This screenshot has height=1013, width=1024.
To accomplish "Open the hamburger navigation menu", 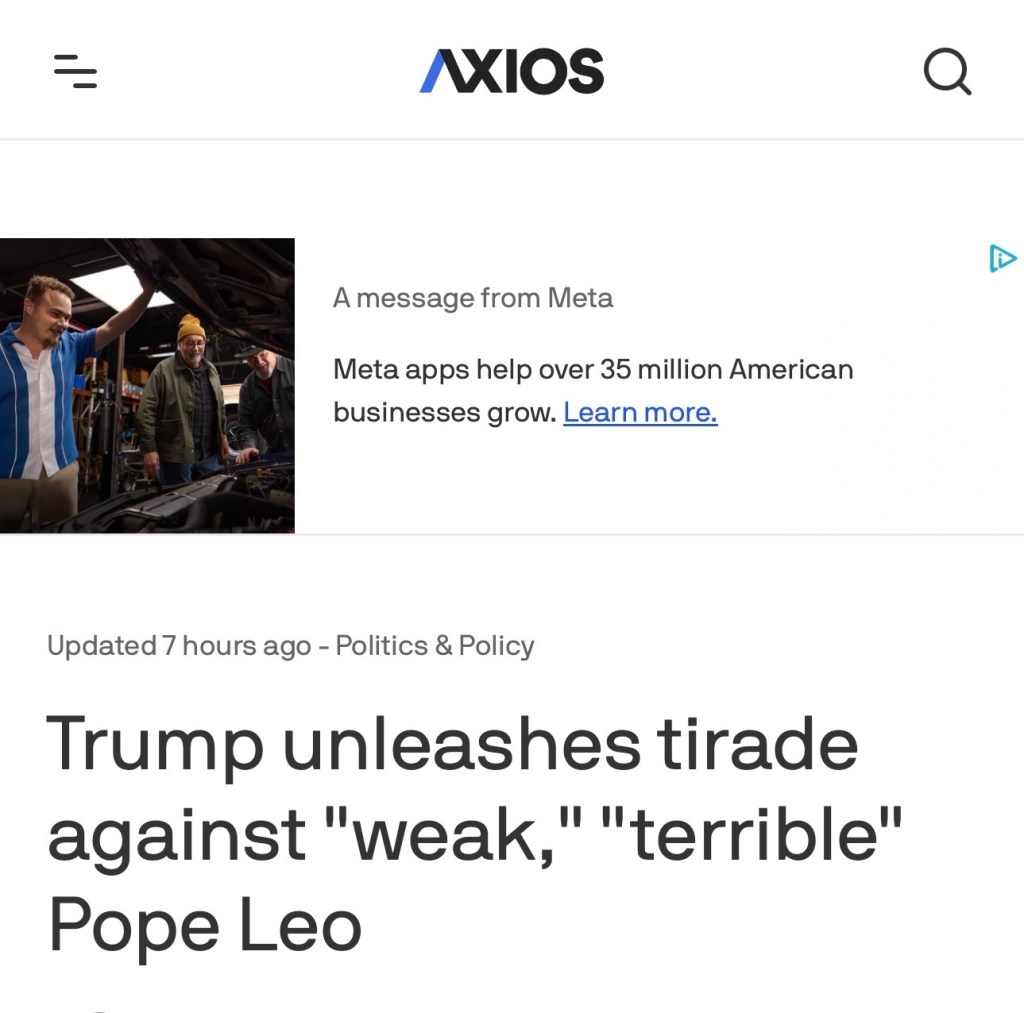I will click(75, 72).
